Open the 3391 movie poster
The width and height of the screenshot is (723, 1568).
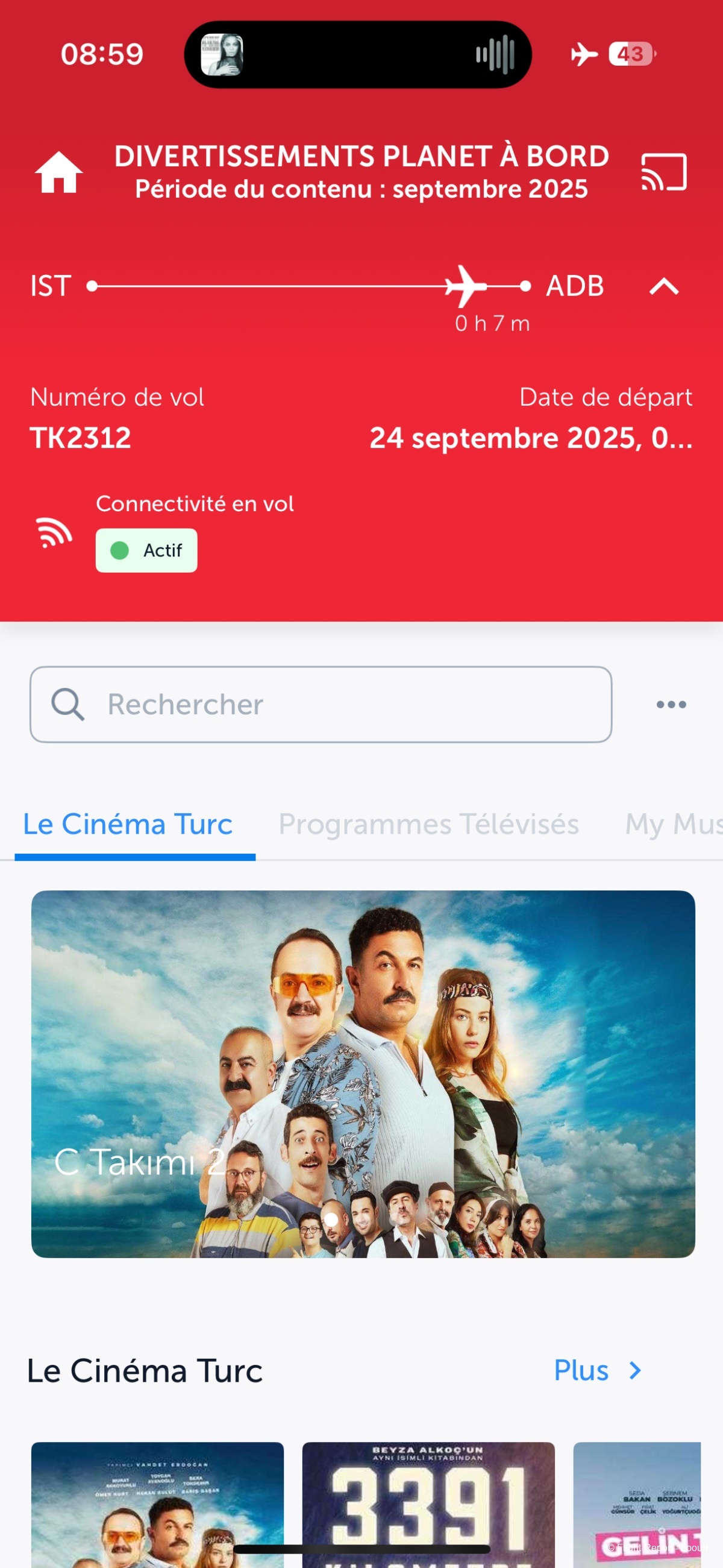click(428, 1503)
